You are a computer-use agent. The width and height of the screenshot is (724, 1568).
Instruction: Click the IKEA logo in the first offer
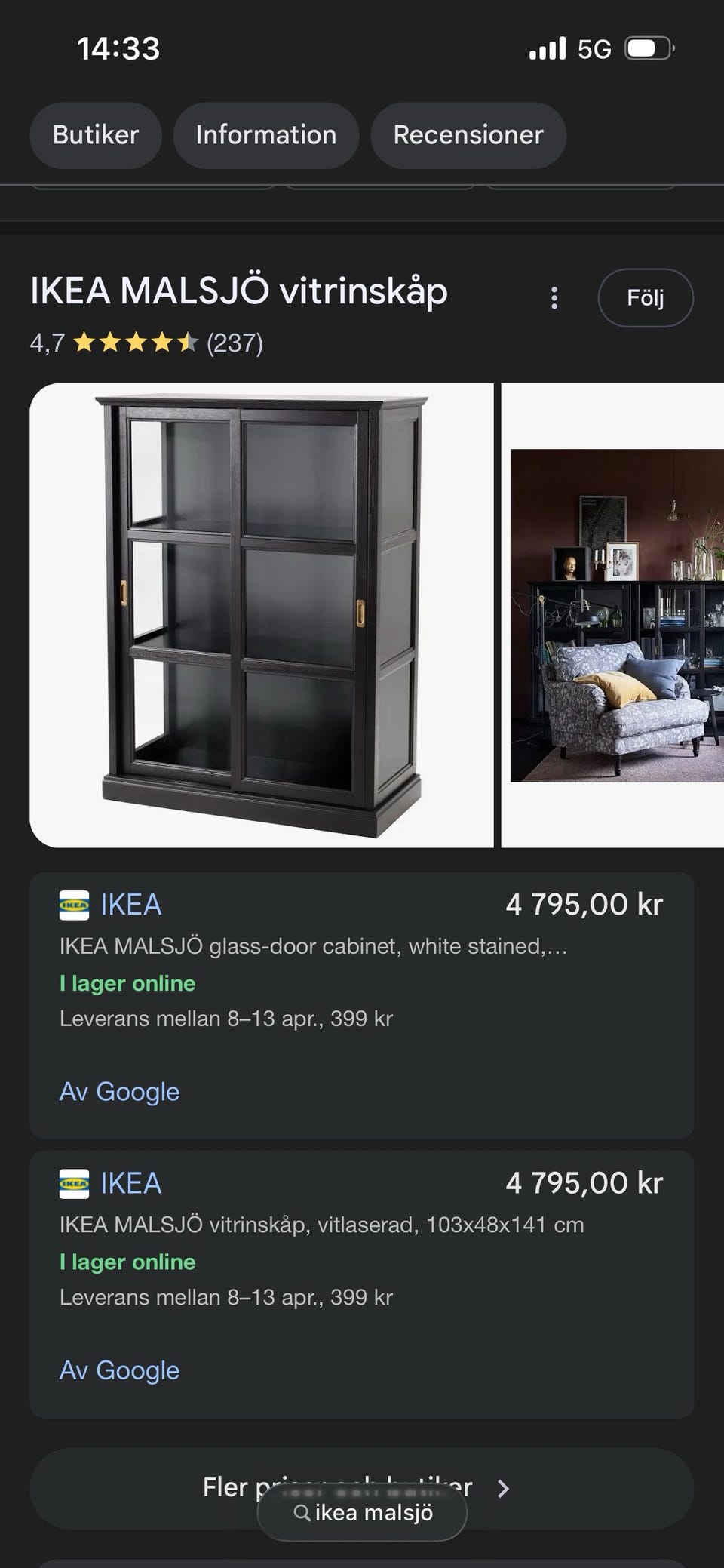[72, 904]
